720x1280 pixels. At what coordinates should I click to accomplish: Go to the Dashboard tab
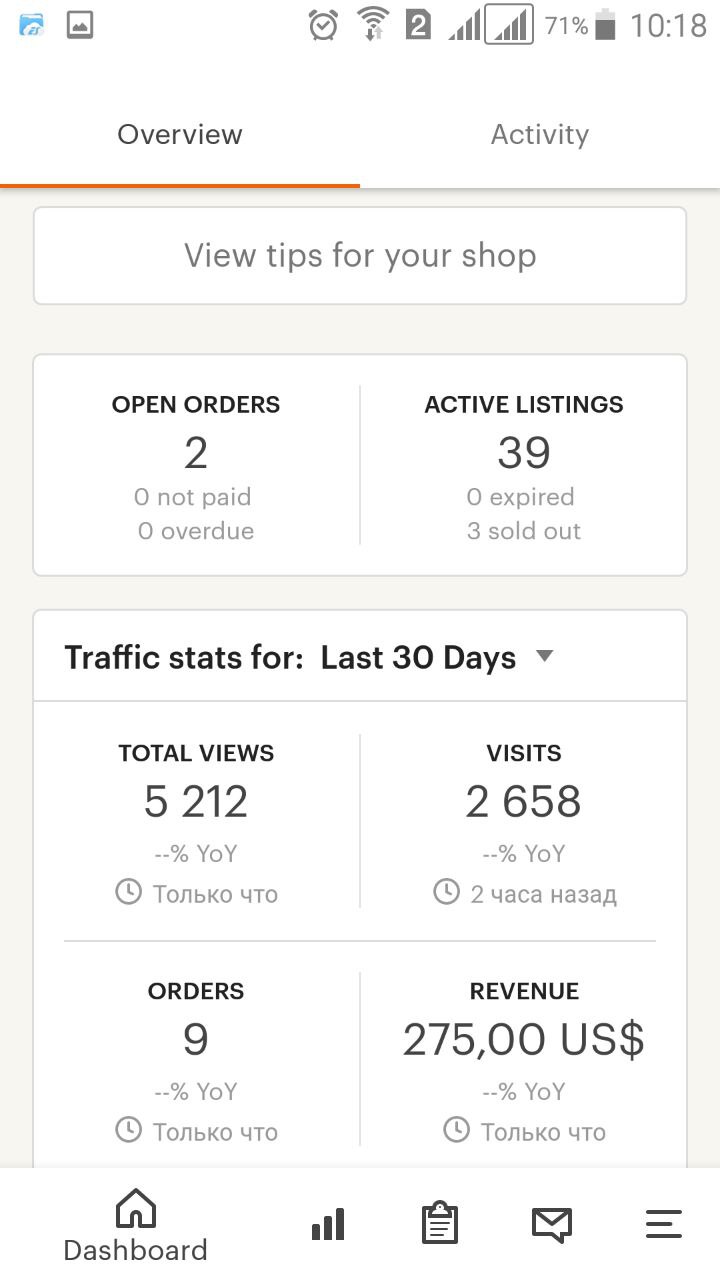tap(136, 1225)
